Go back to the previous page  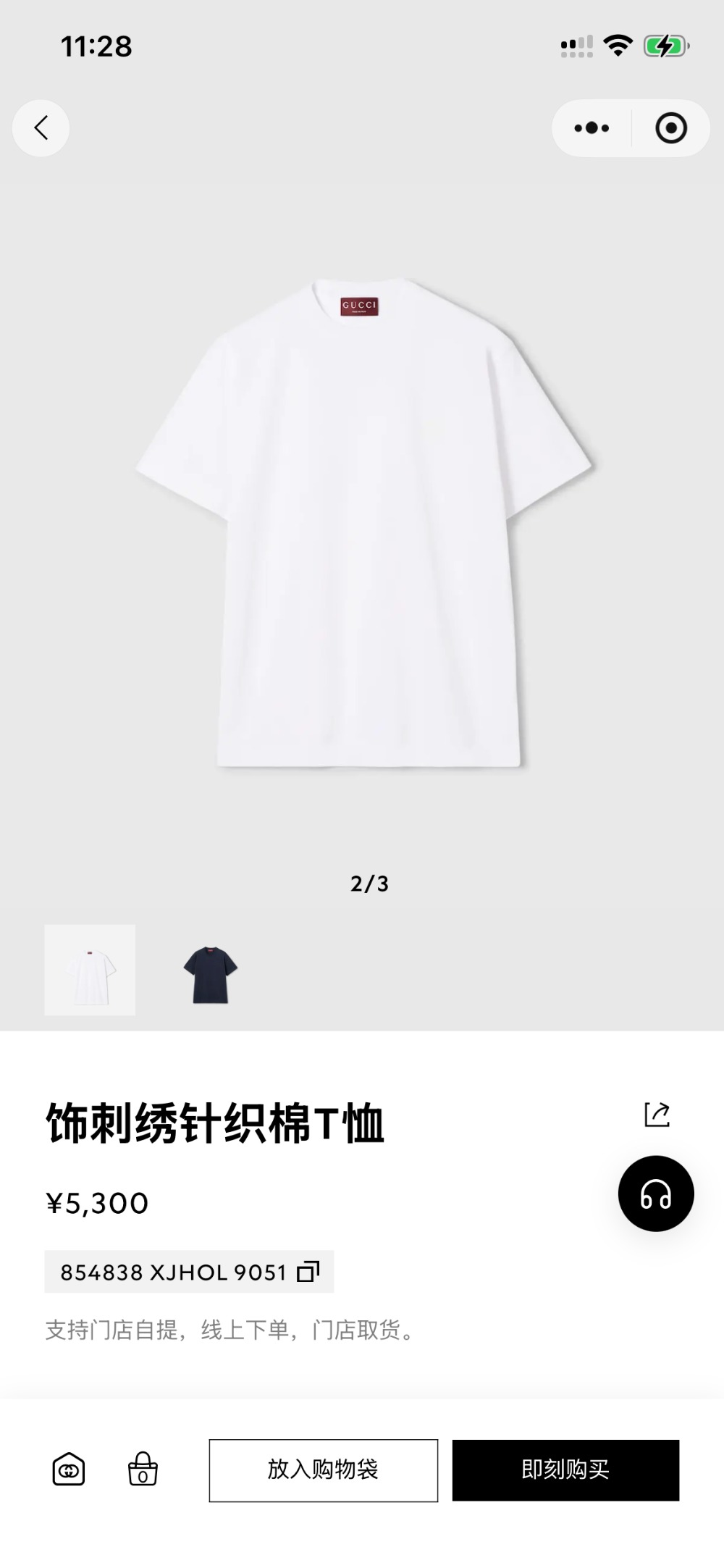[41, 128]
